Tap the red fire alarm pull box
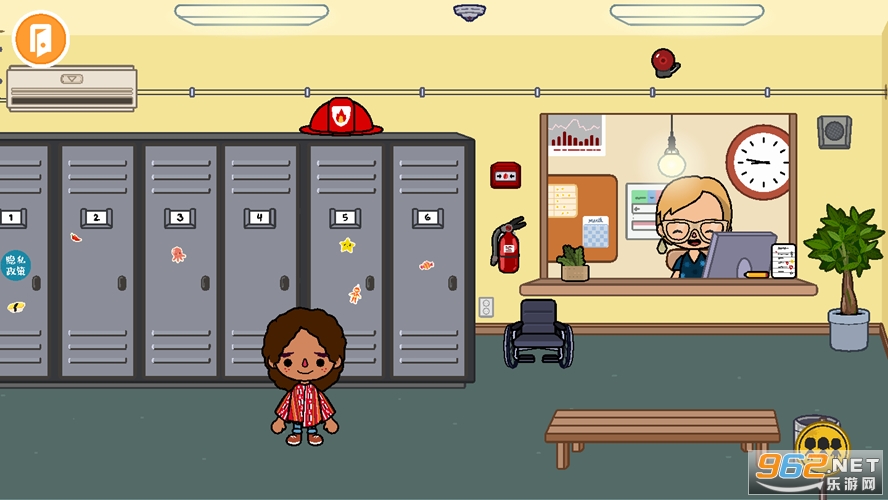Viewport: 888px width, 500px height. (x=505, y=176)
